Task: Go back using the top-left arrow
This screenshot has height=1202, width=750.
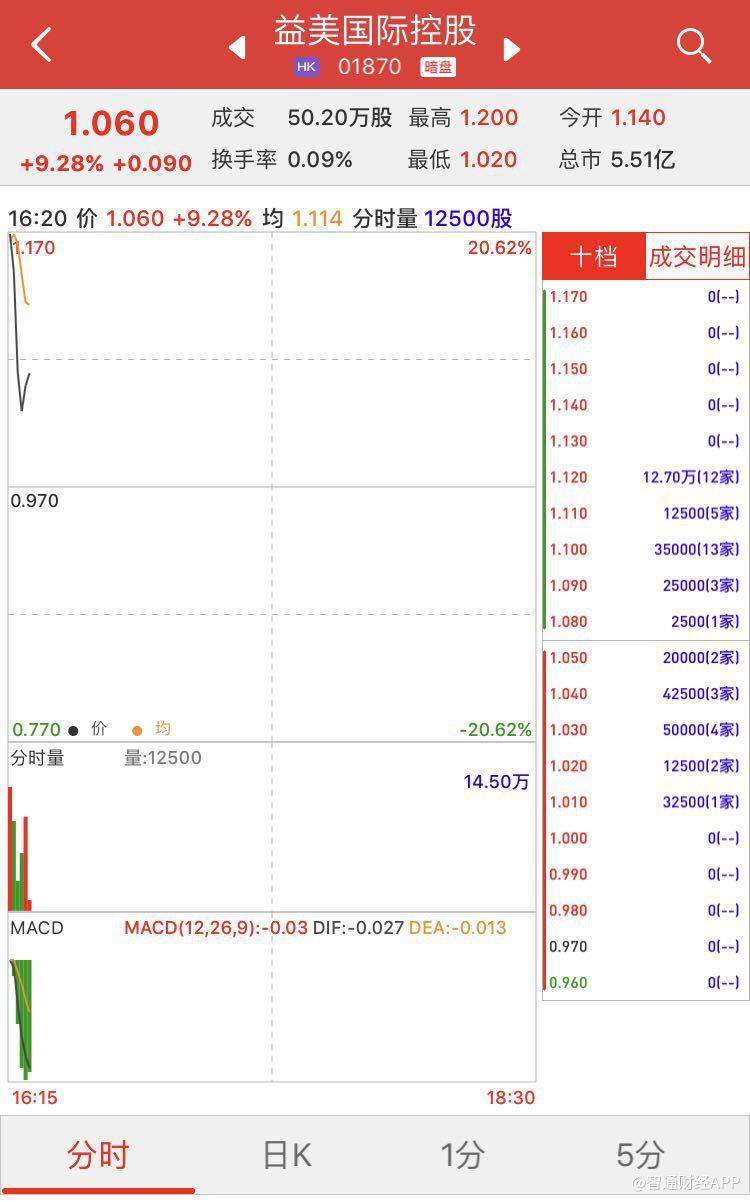Action: 42,45
